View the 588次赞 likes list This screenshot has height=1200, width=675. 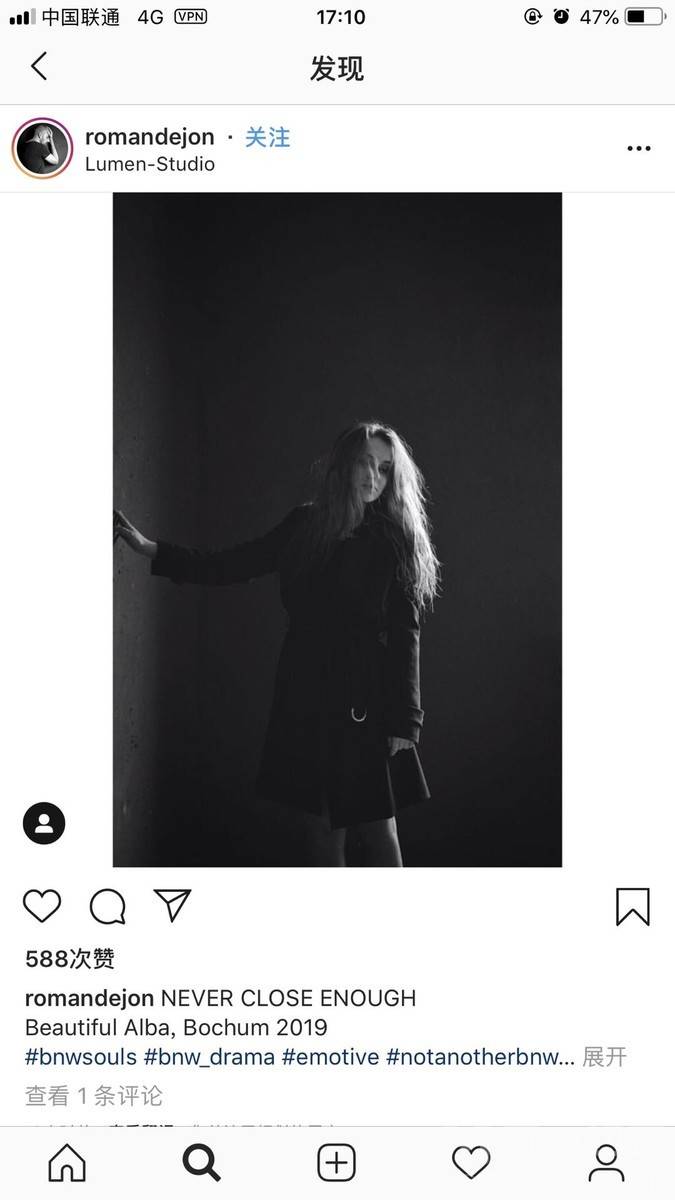pos(70,959)
